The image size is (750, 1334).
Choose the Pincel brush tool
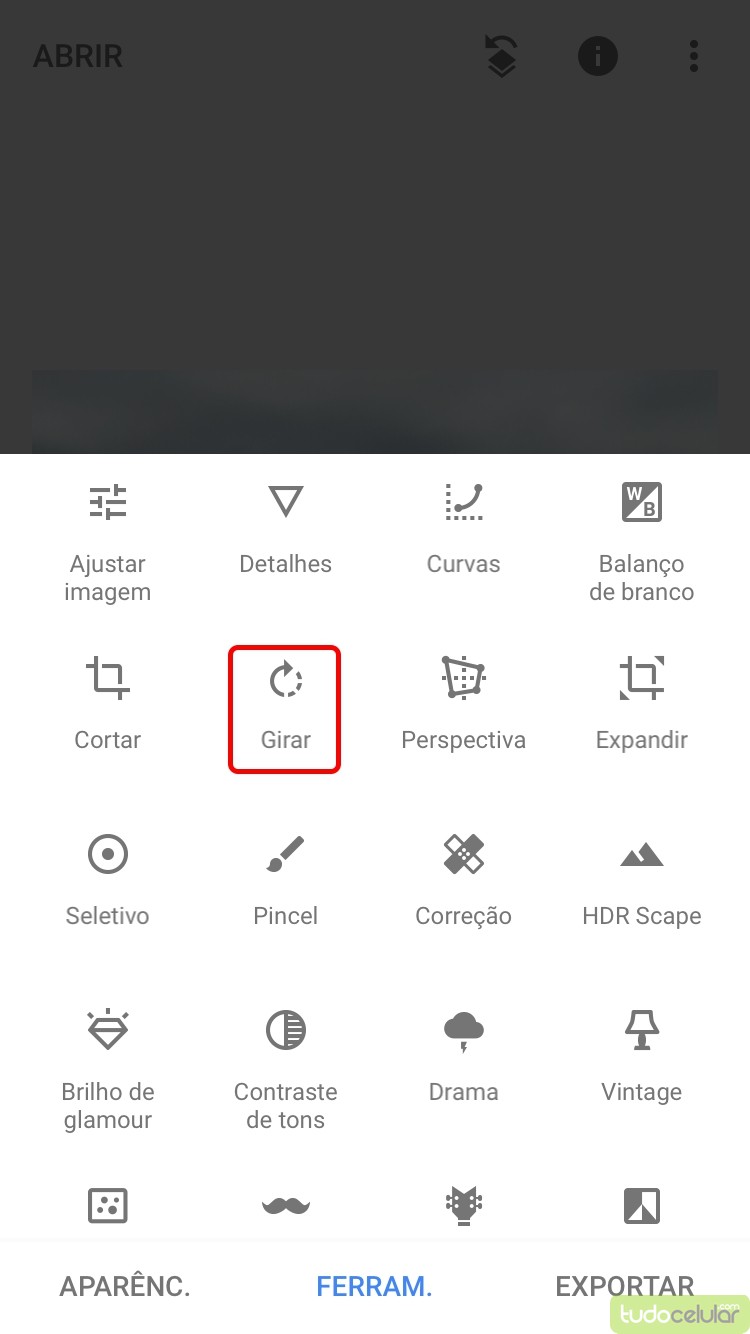[x=285, y=880]
